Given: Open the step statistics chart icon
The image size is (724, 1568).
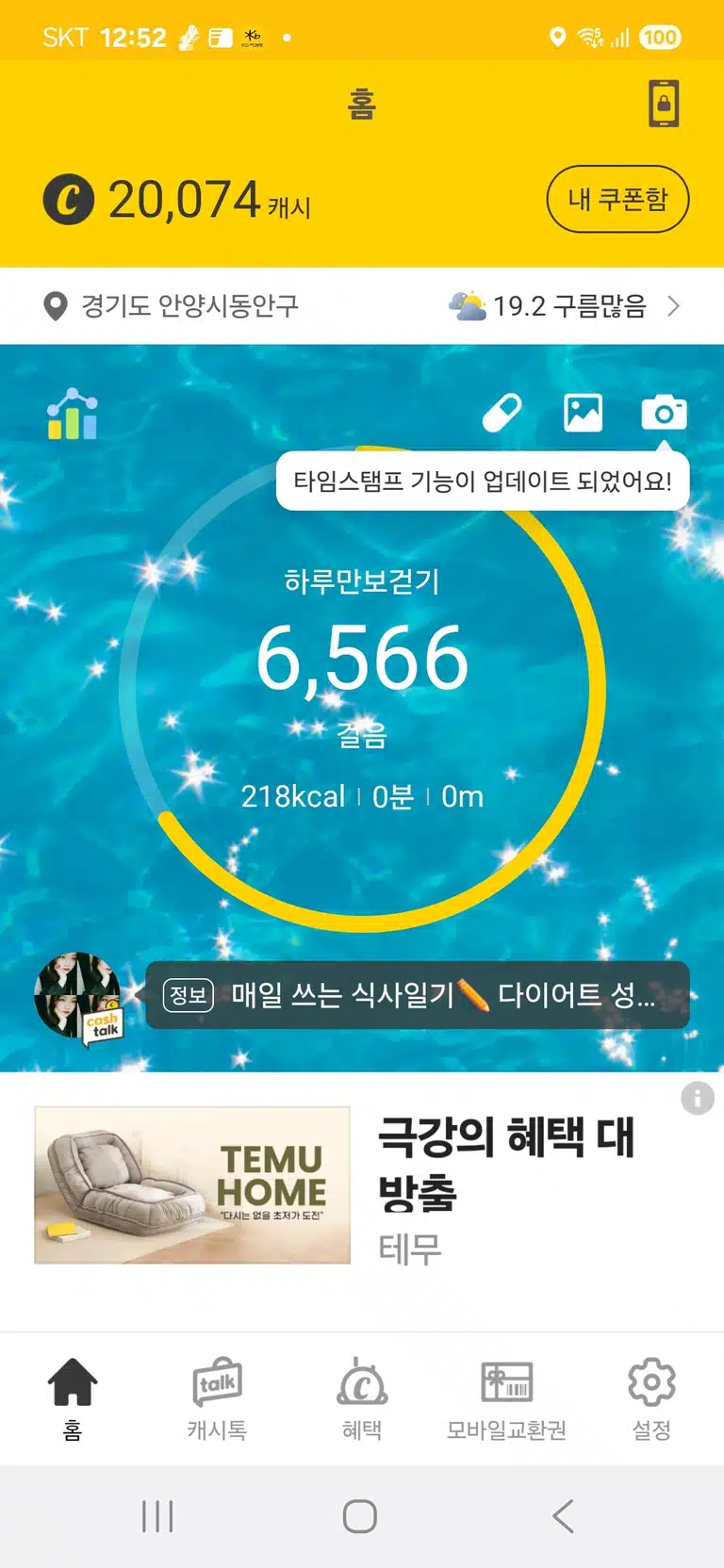Looking at the screenshot, I should click(73, 414).
